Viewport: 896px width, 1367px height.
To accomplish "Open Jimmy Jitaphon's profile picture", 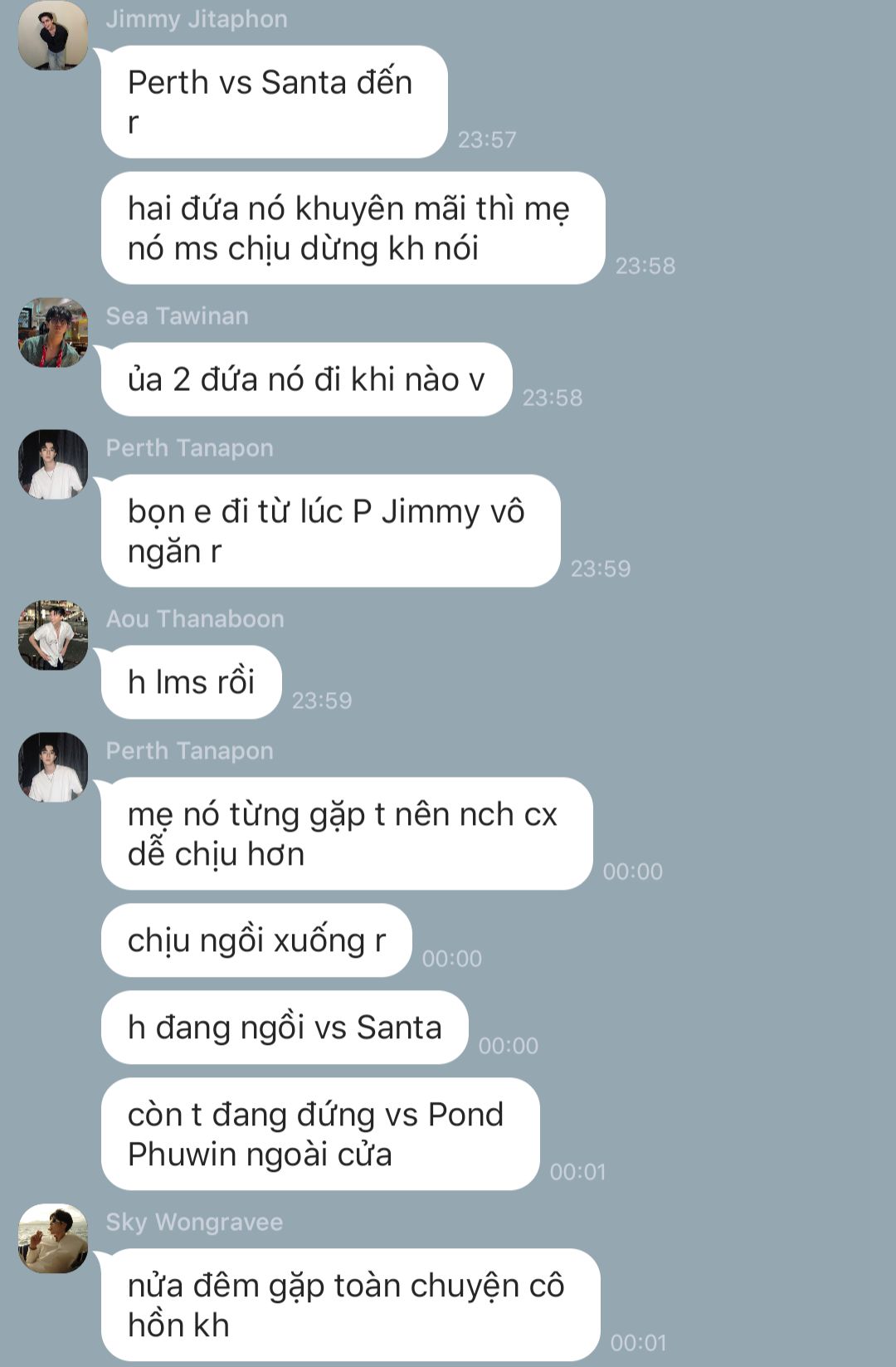I will 53,36.
